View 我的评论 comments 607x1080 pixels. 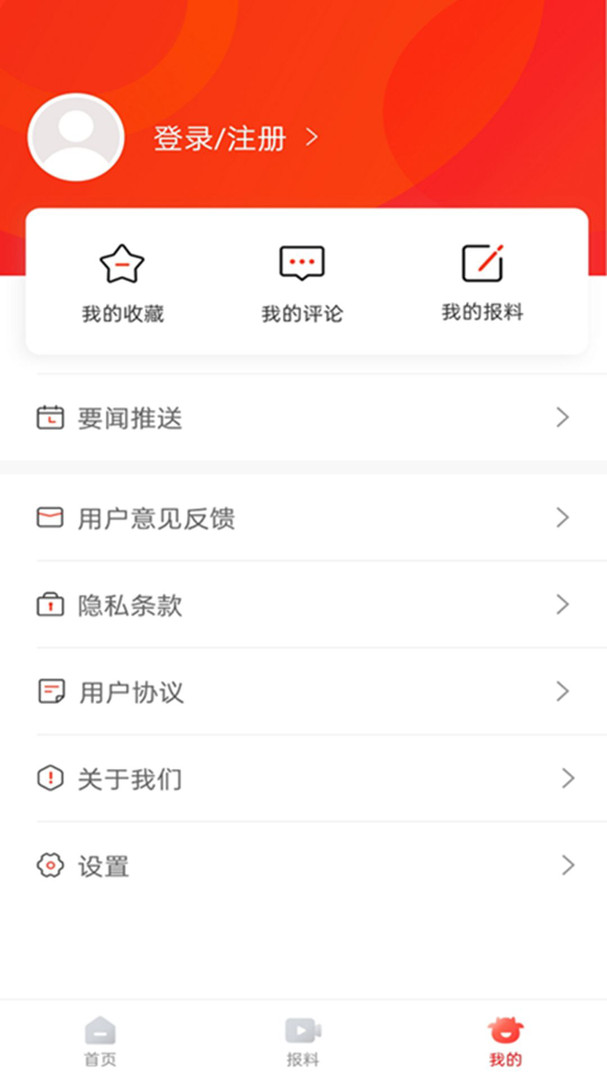[302, 284]
